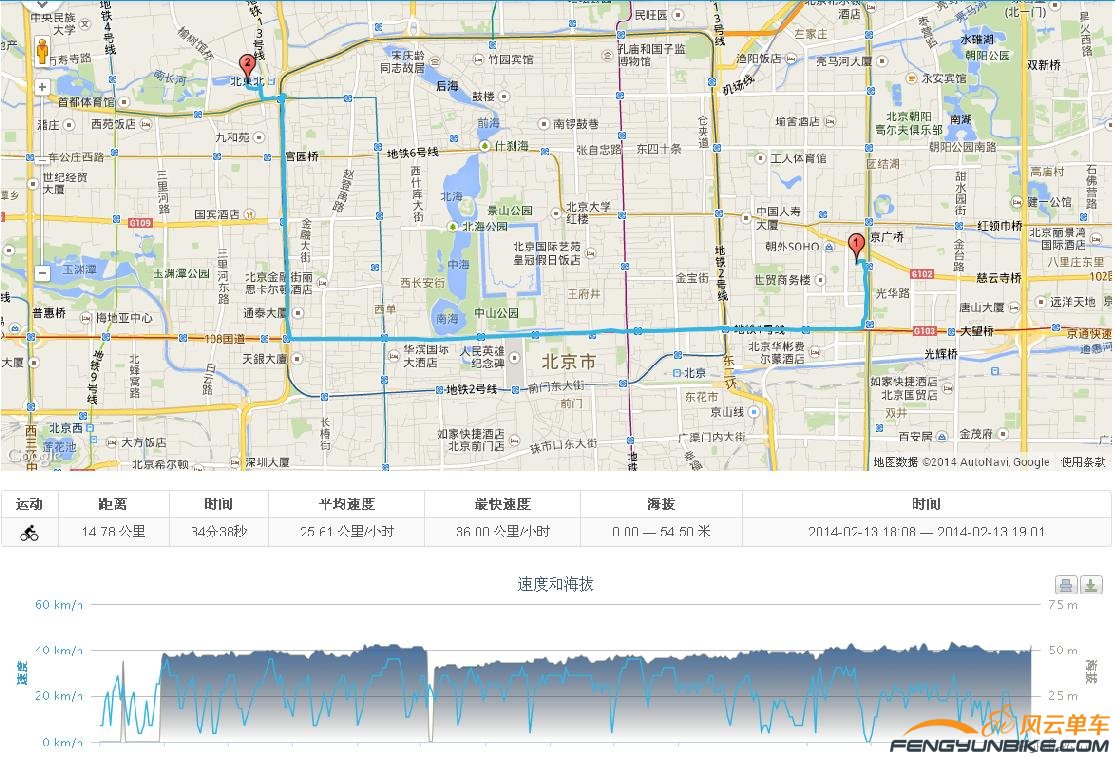Open route marker 1
Screen dimensions: 1115x757
856,245
